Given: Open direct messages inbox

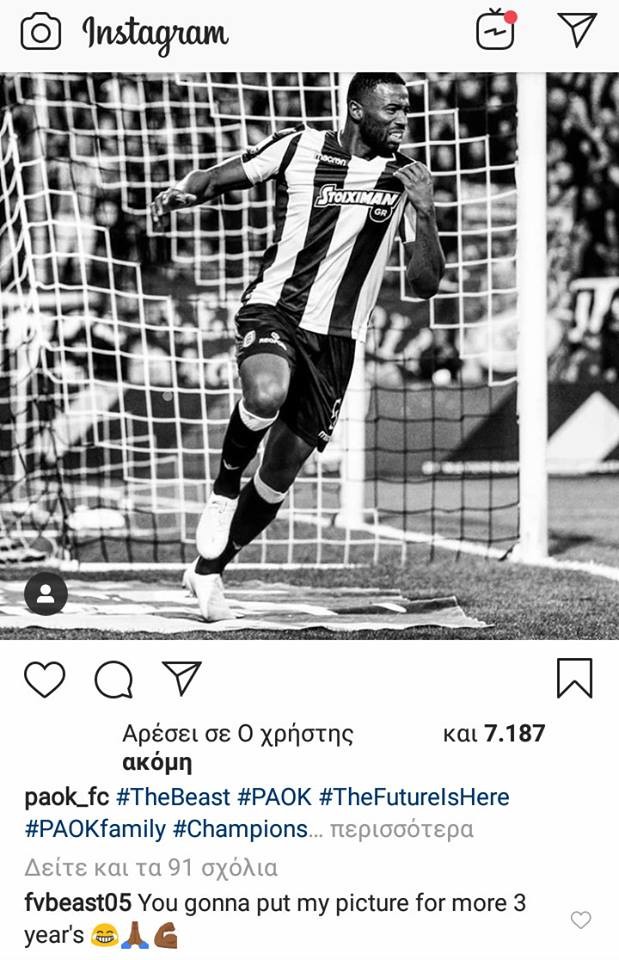Looking at the screenshot, I should [x=577, y=30].
